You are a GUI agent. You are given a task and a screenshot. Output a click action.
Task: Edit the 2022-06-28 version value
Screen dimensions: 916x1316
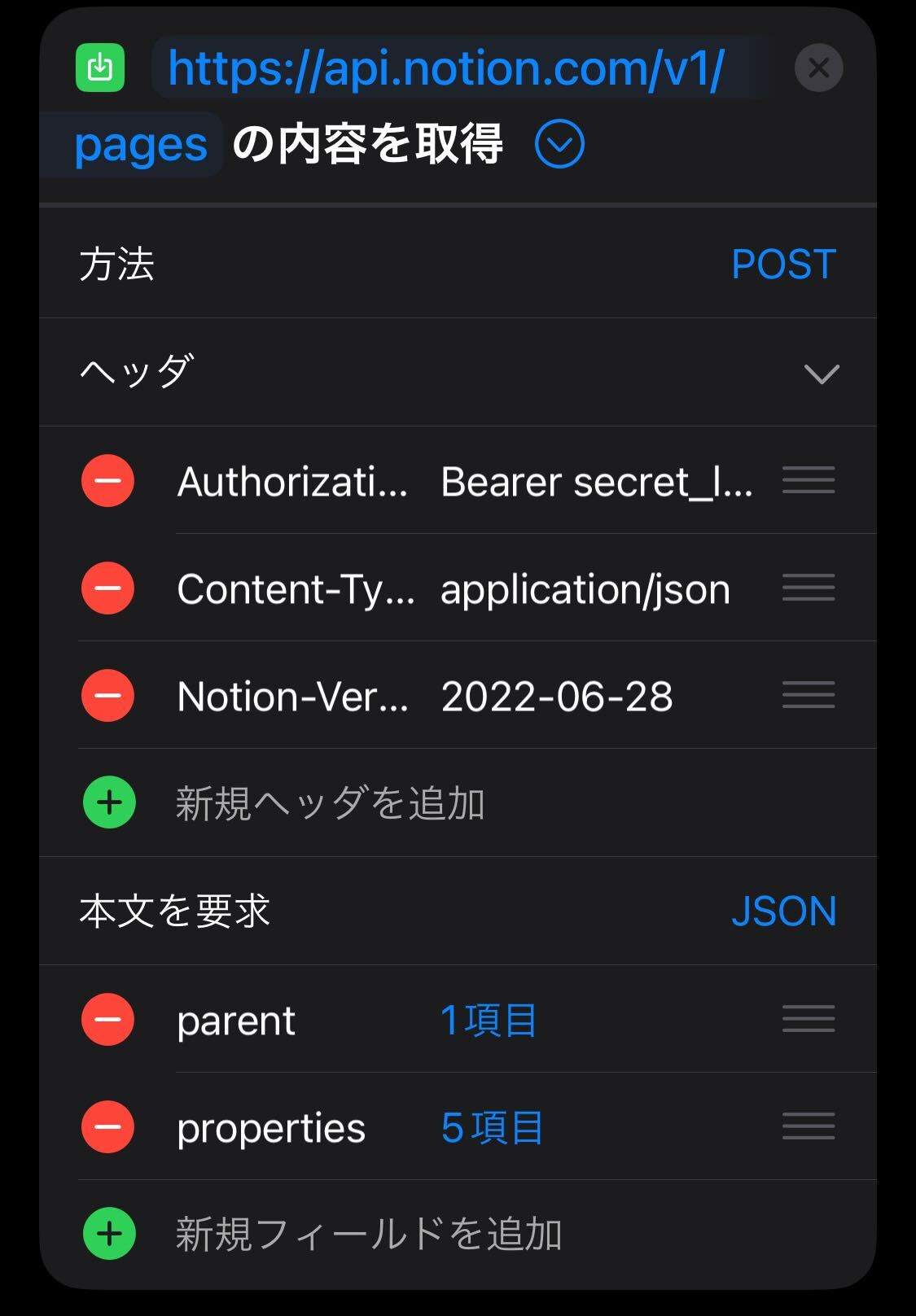coord(557,697)
